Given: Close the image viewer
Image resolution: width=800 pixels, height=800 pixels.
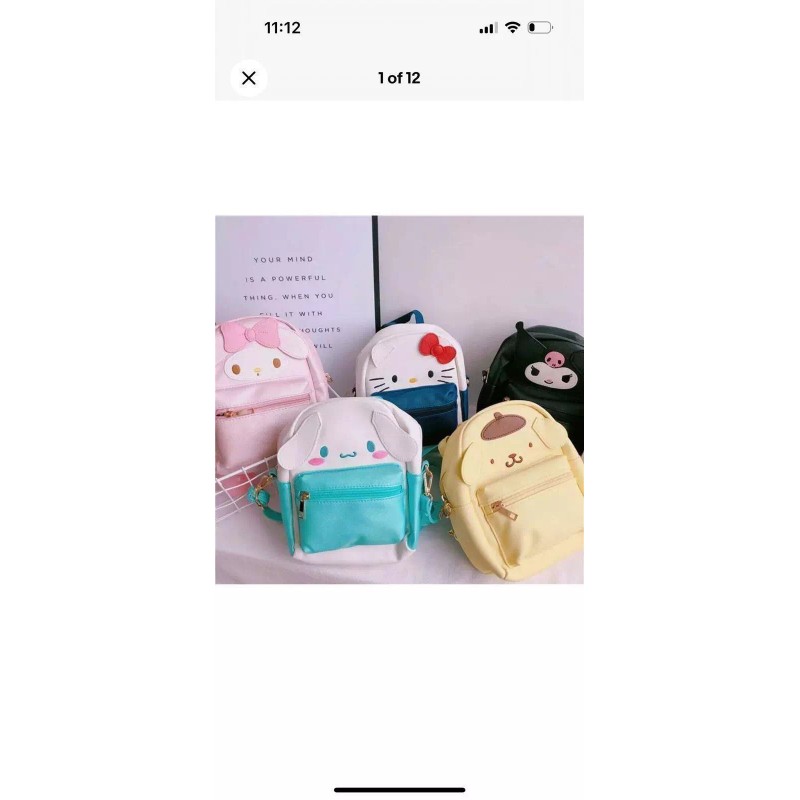Looking at the screenshot, I should click(249, 78).
